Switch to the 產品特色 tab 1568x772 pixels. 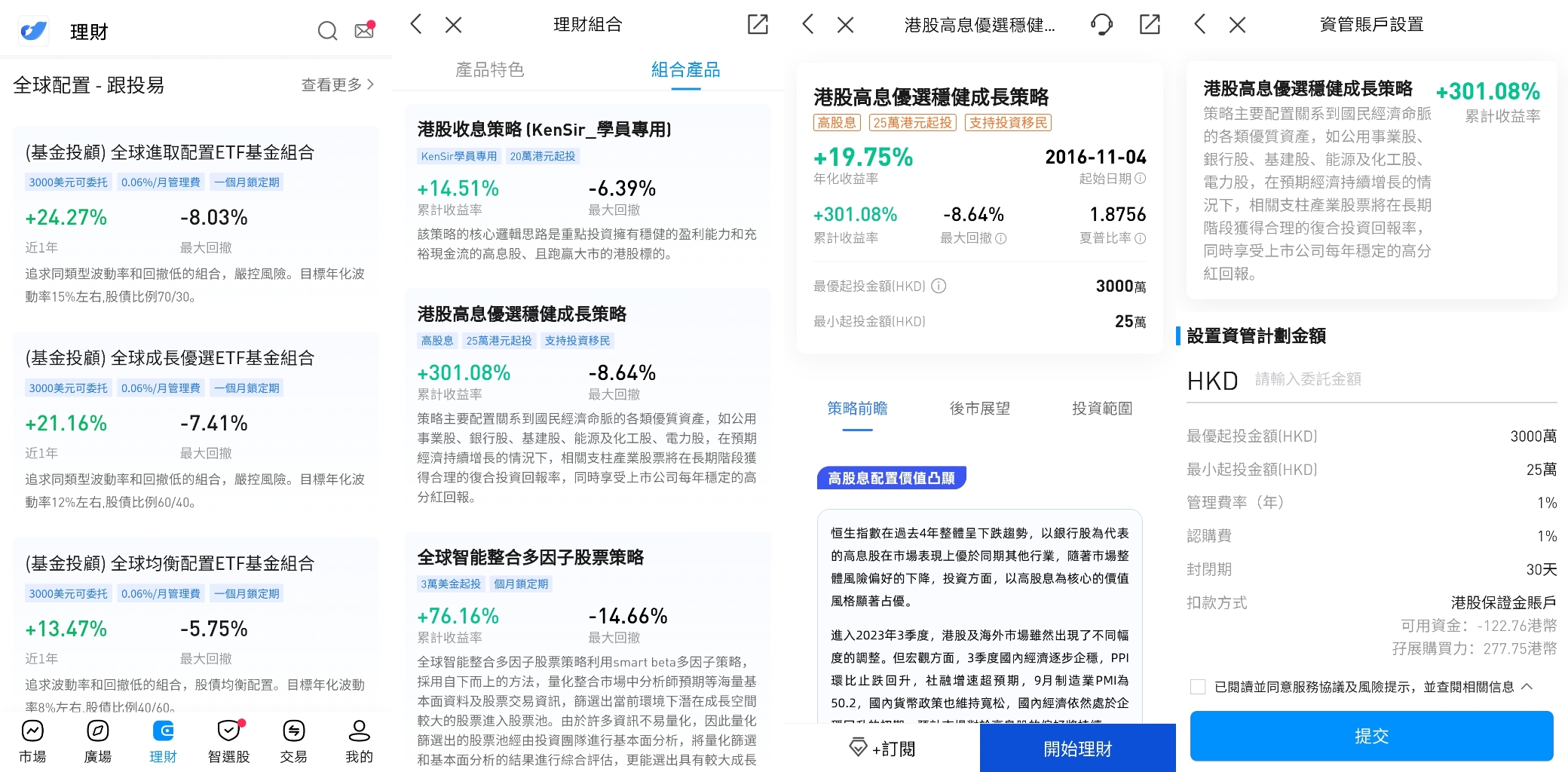tap(489, 70)
